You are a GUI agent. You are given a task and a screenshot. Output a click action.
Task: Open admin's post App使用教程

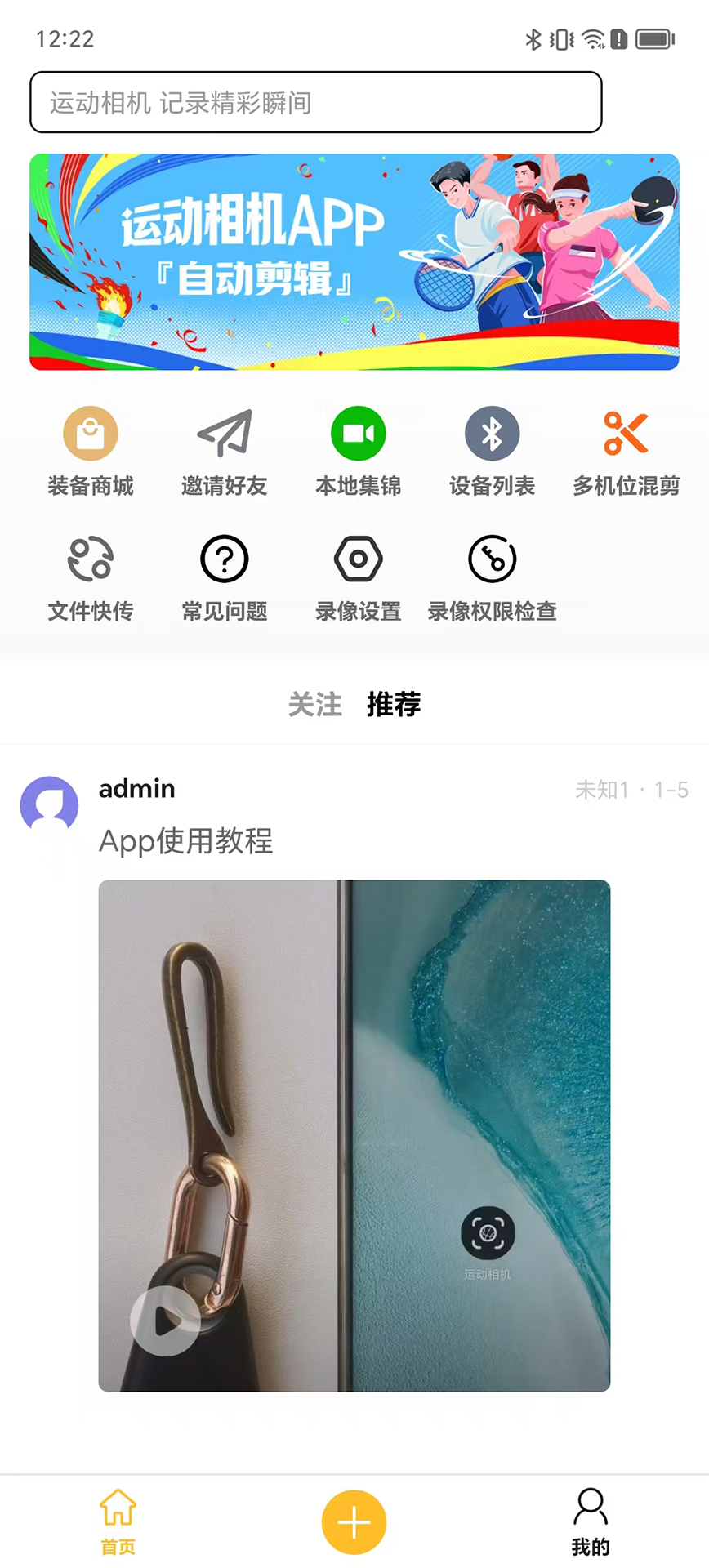(x=186, y=842)
